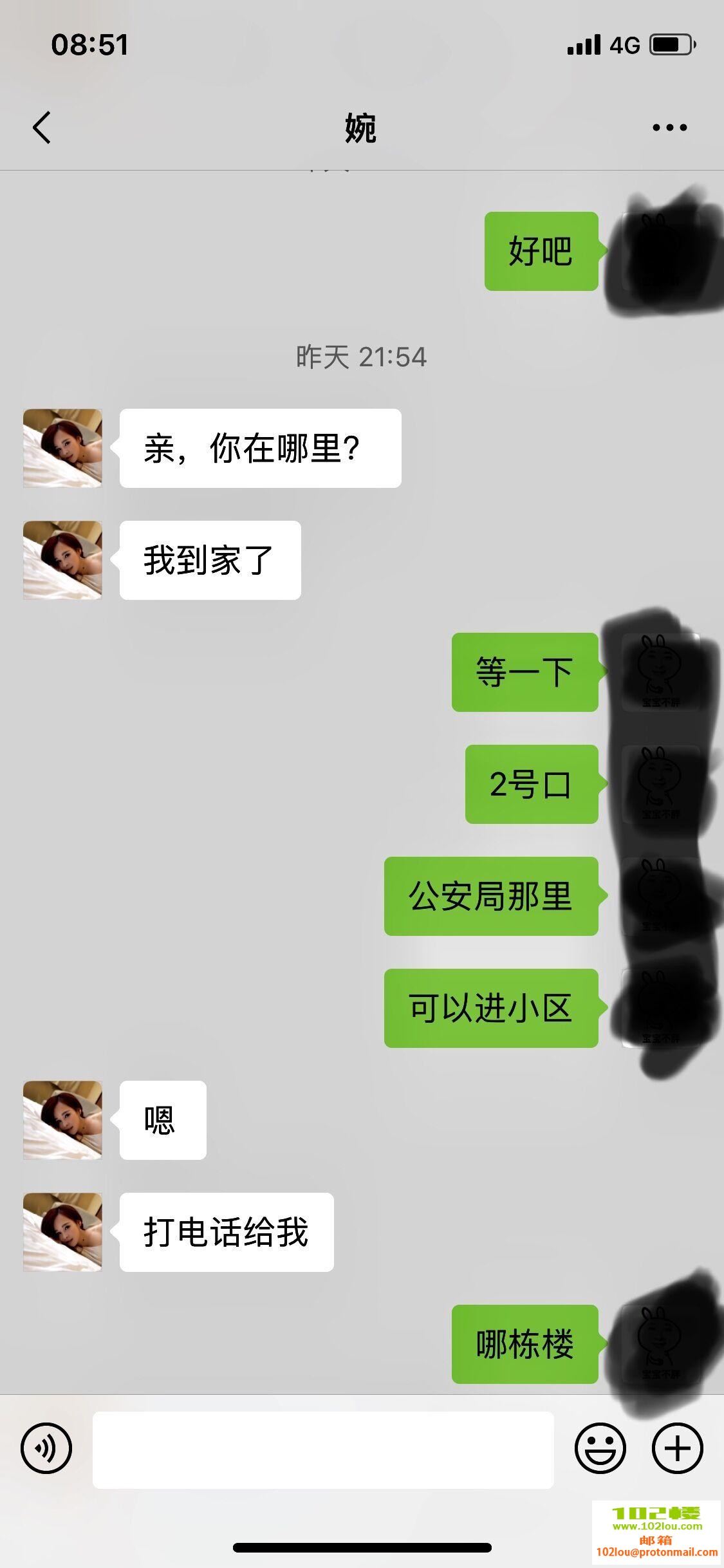
Task: Tap the avatar next to the 嗯 reply
Action: tap(62, 1120)
